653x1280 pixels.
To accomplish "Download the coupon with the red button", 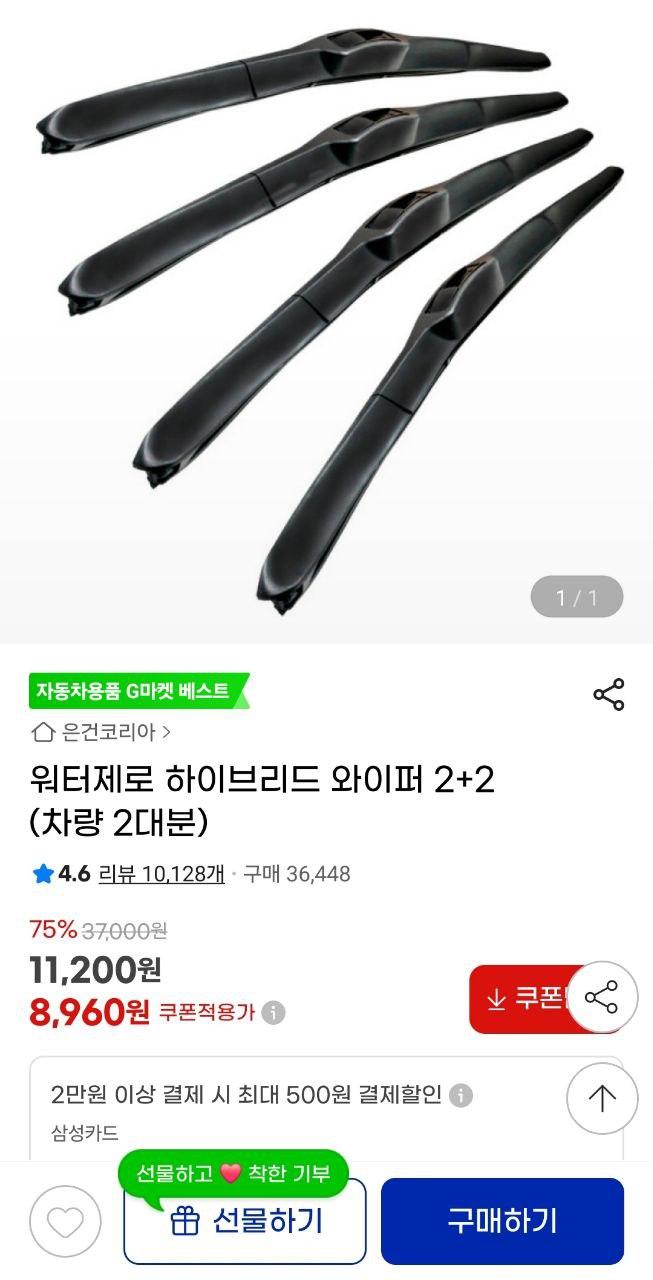I will [520, 998].
